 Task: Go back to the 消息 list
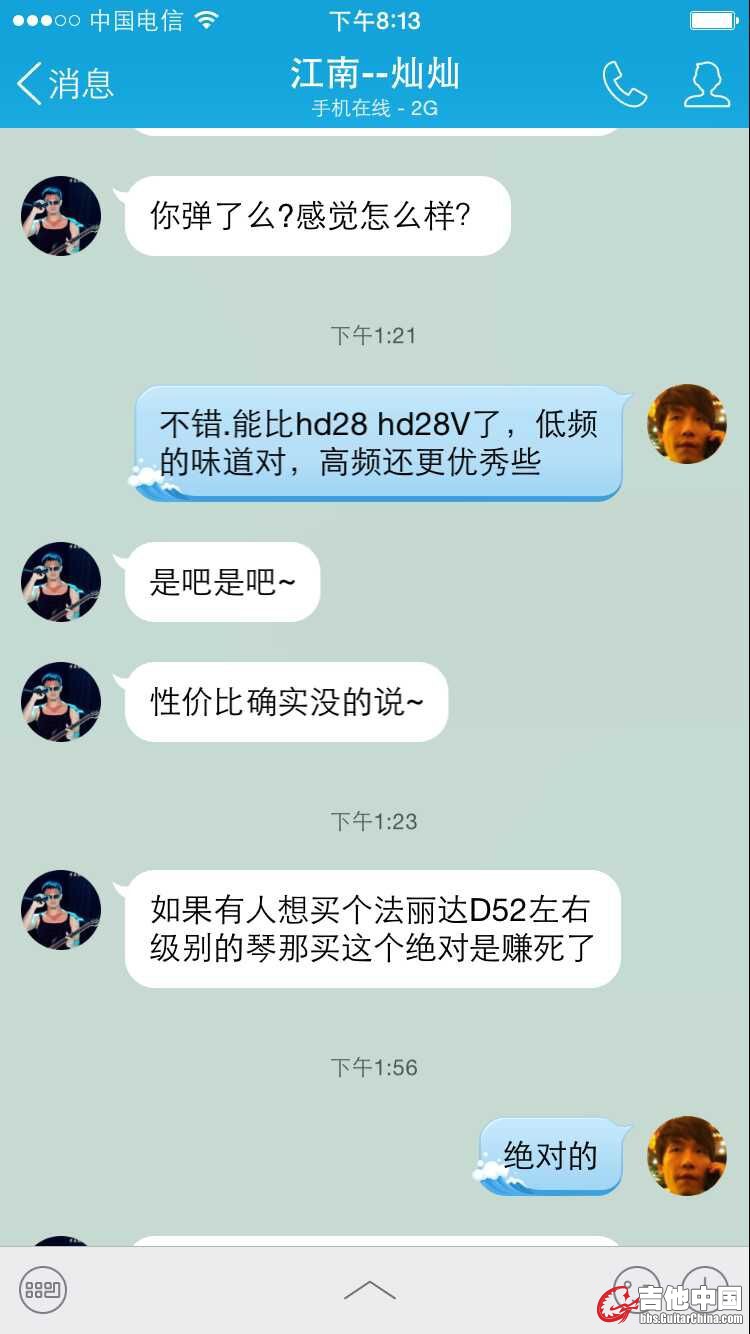(64, 84)
